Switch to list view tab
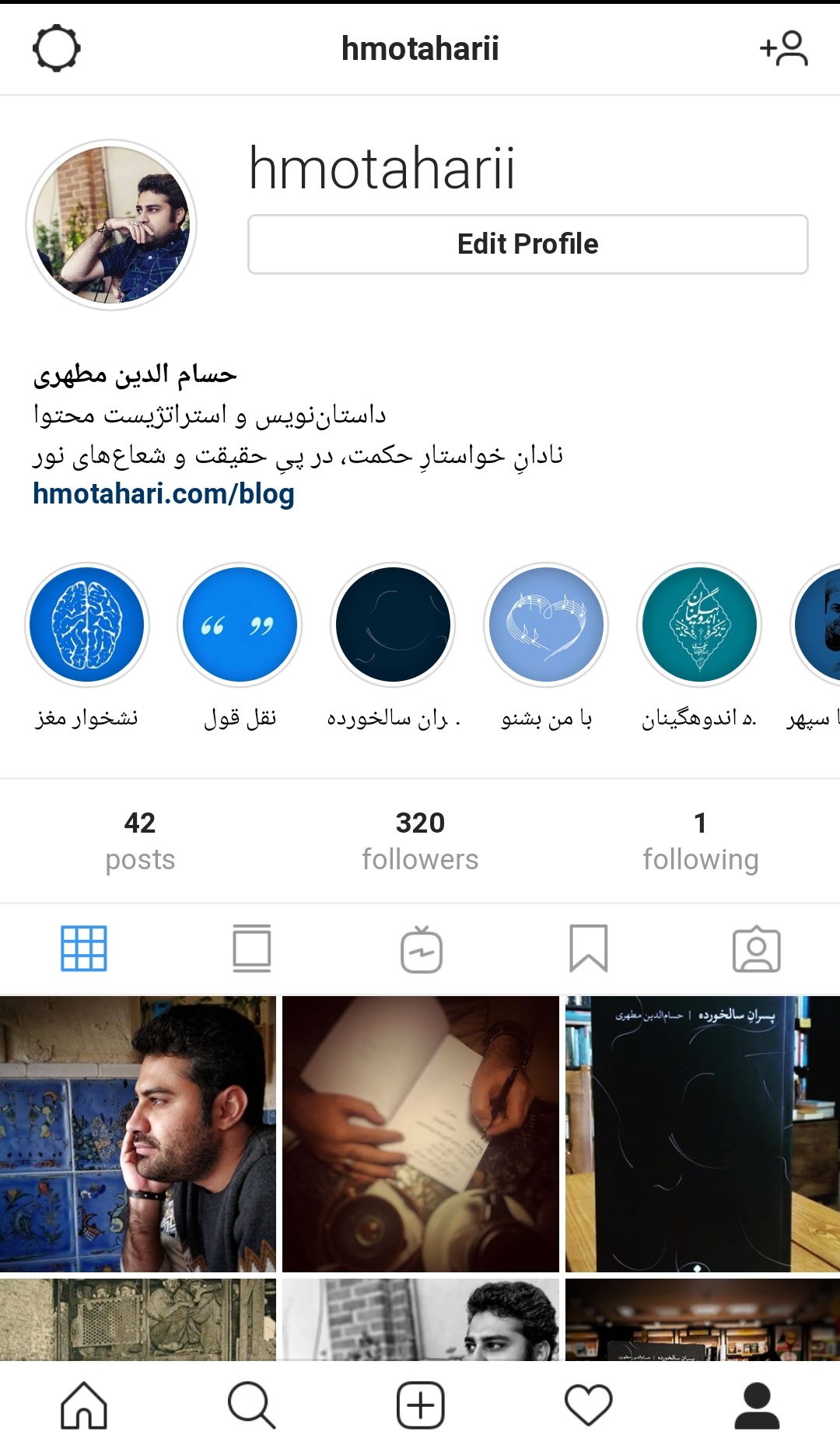 coord(252,949)
